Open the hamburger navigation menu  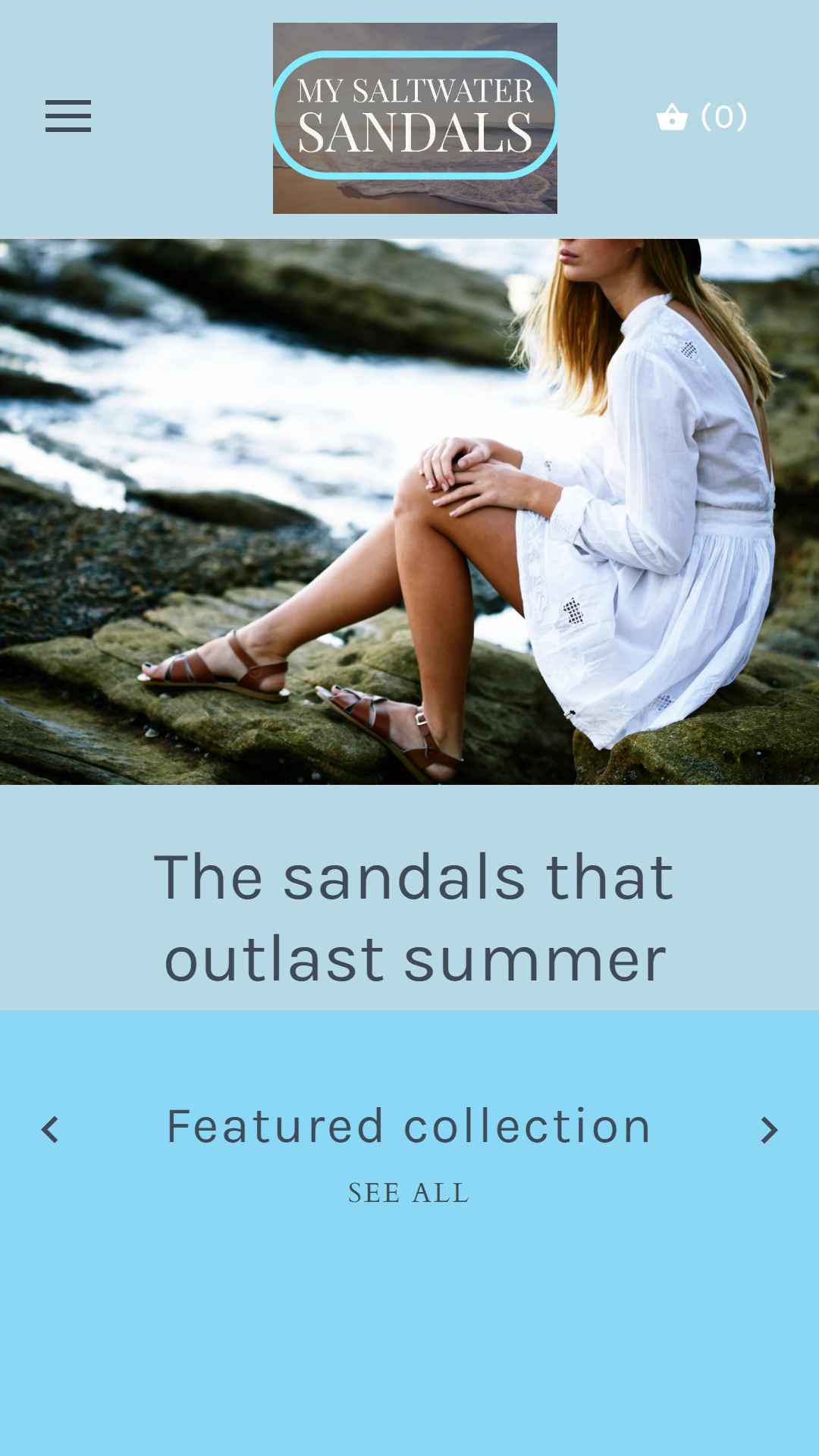coord(68,116)
